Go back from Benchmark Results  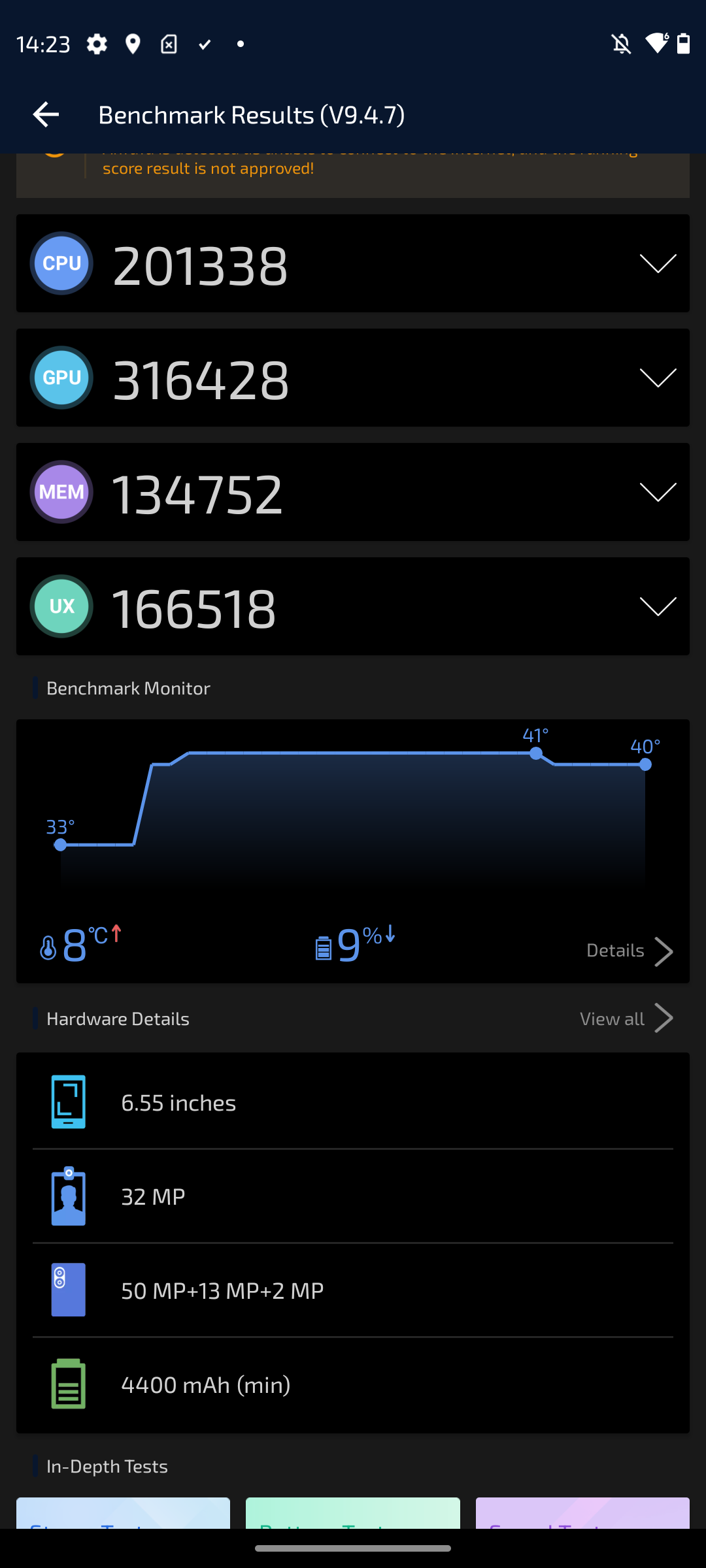point(46,115)
